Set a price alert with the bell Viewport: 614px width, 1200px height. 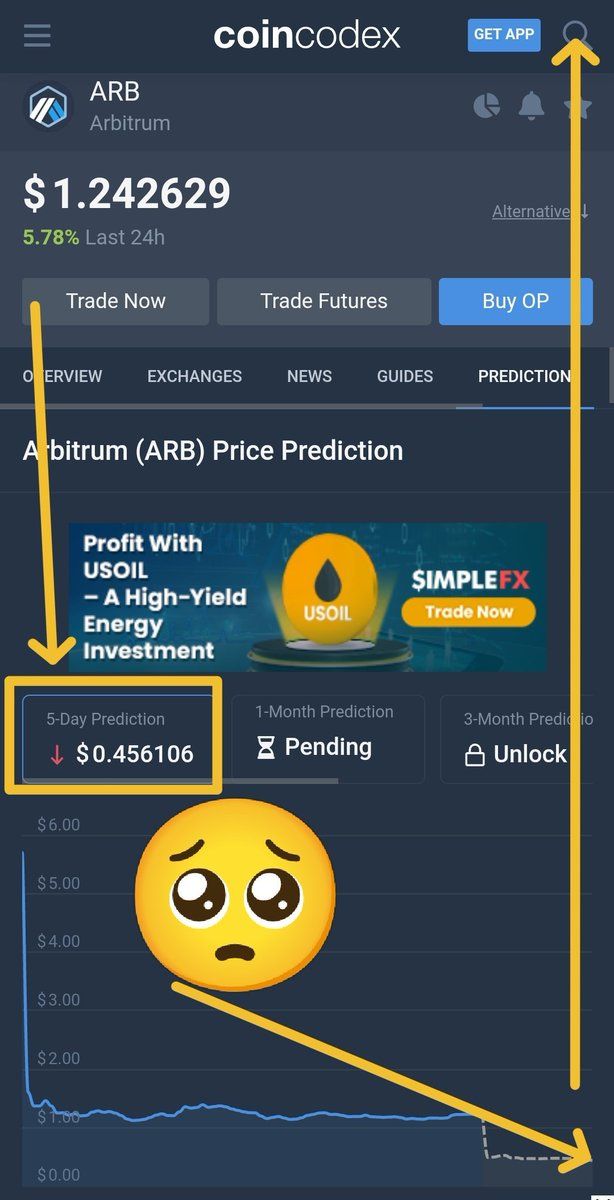(531, 106)
